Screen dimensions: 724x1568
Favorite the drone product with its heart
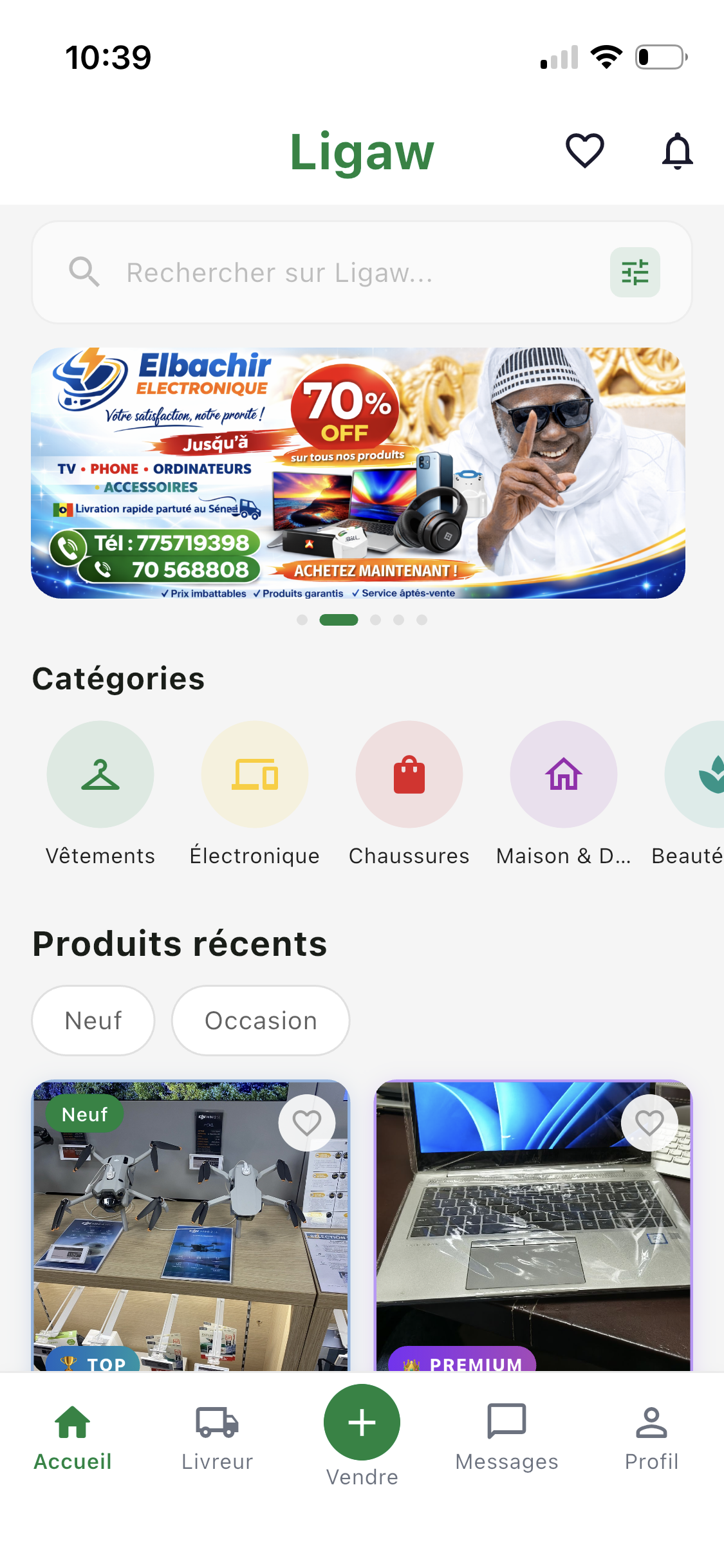(307, 1123)
